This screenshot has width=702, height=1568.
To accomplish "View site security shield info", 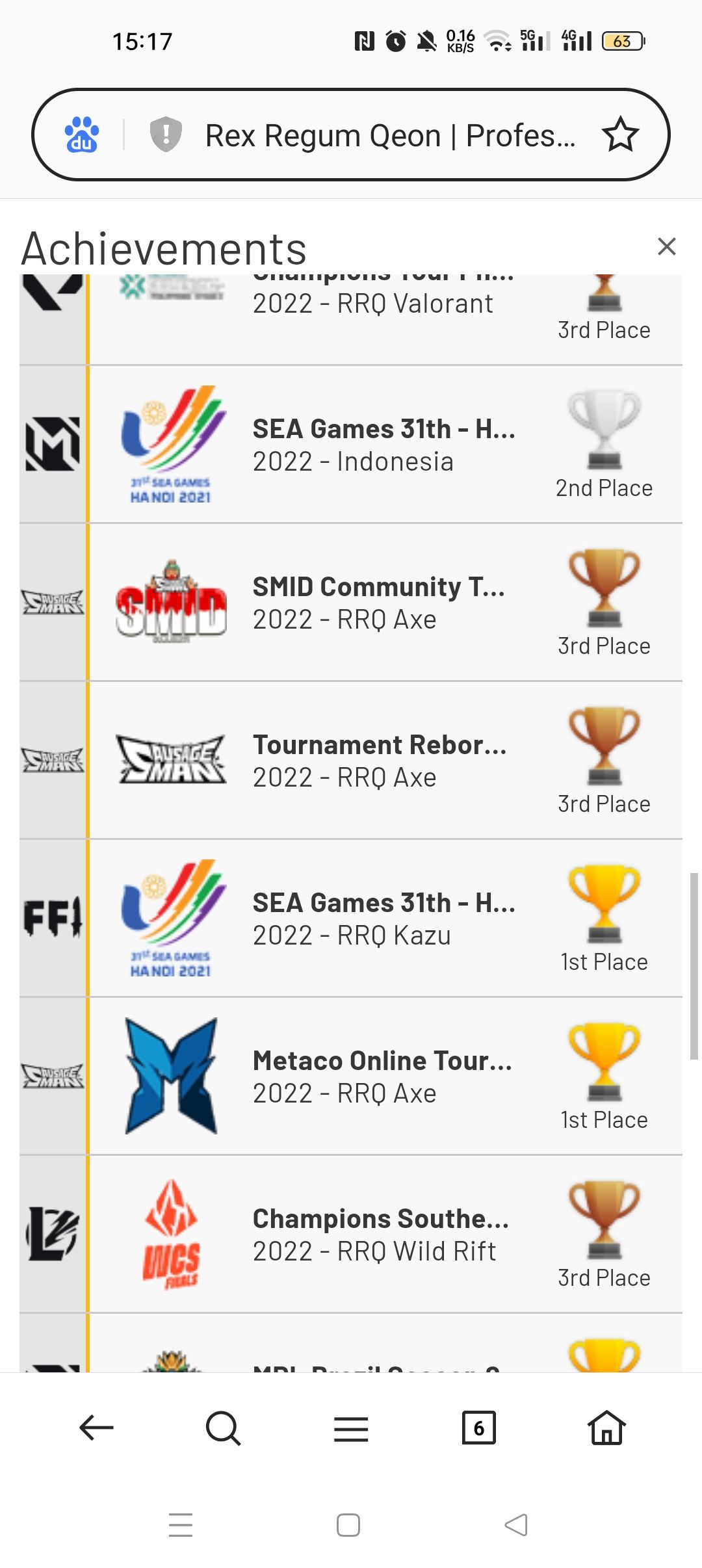I will click(166, 135).
